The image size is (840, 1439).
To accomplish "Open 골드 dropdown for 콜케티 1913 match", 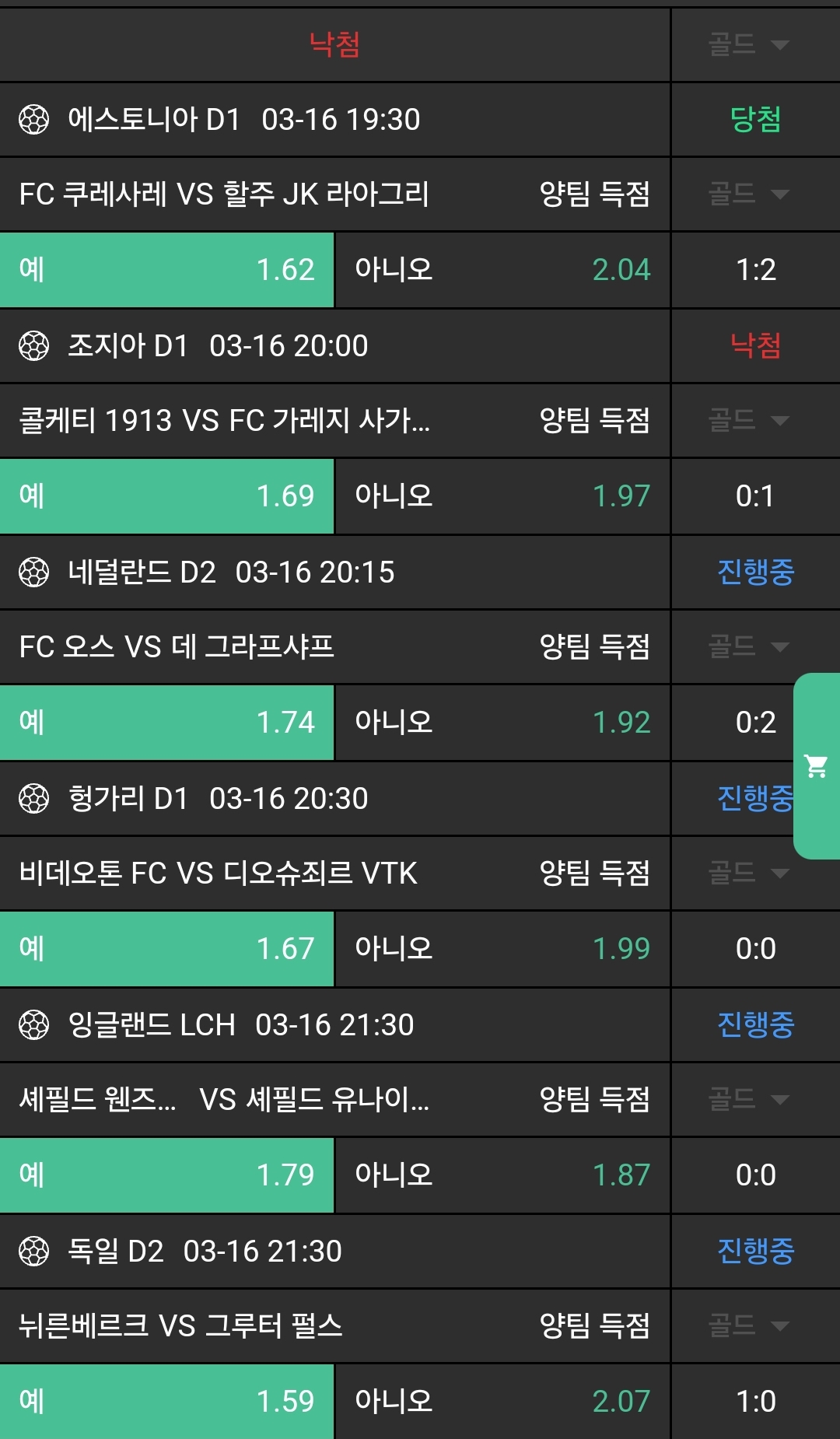I will point(748,420).
